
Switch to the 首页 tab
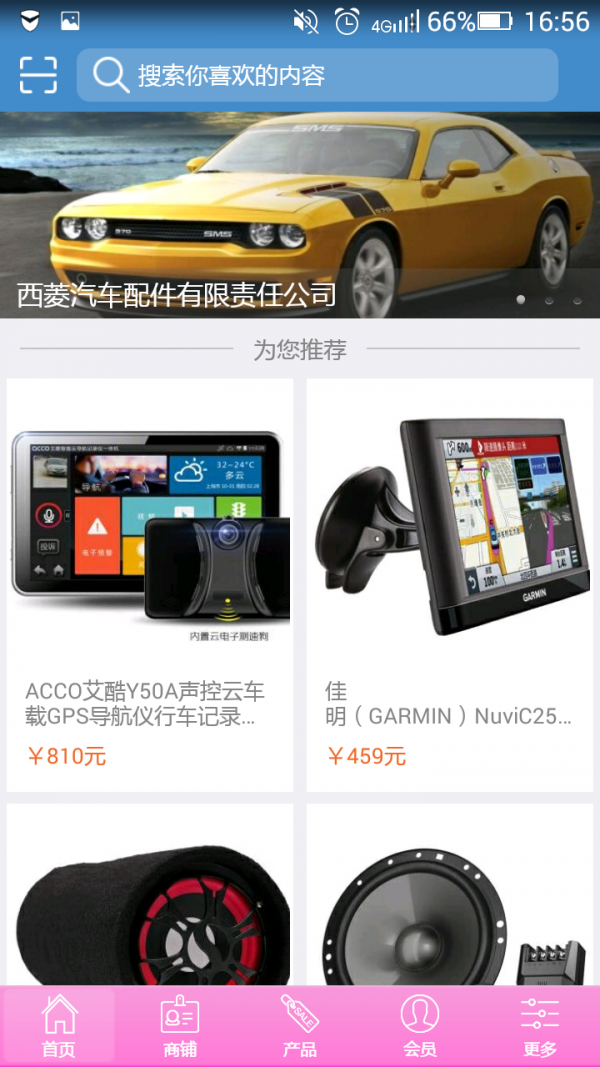(59, 1026)
